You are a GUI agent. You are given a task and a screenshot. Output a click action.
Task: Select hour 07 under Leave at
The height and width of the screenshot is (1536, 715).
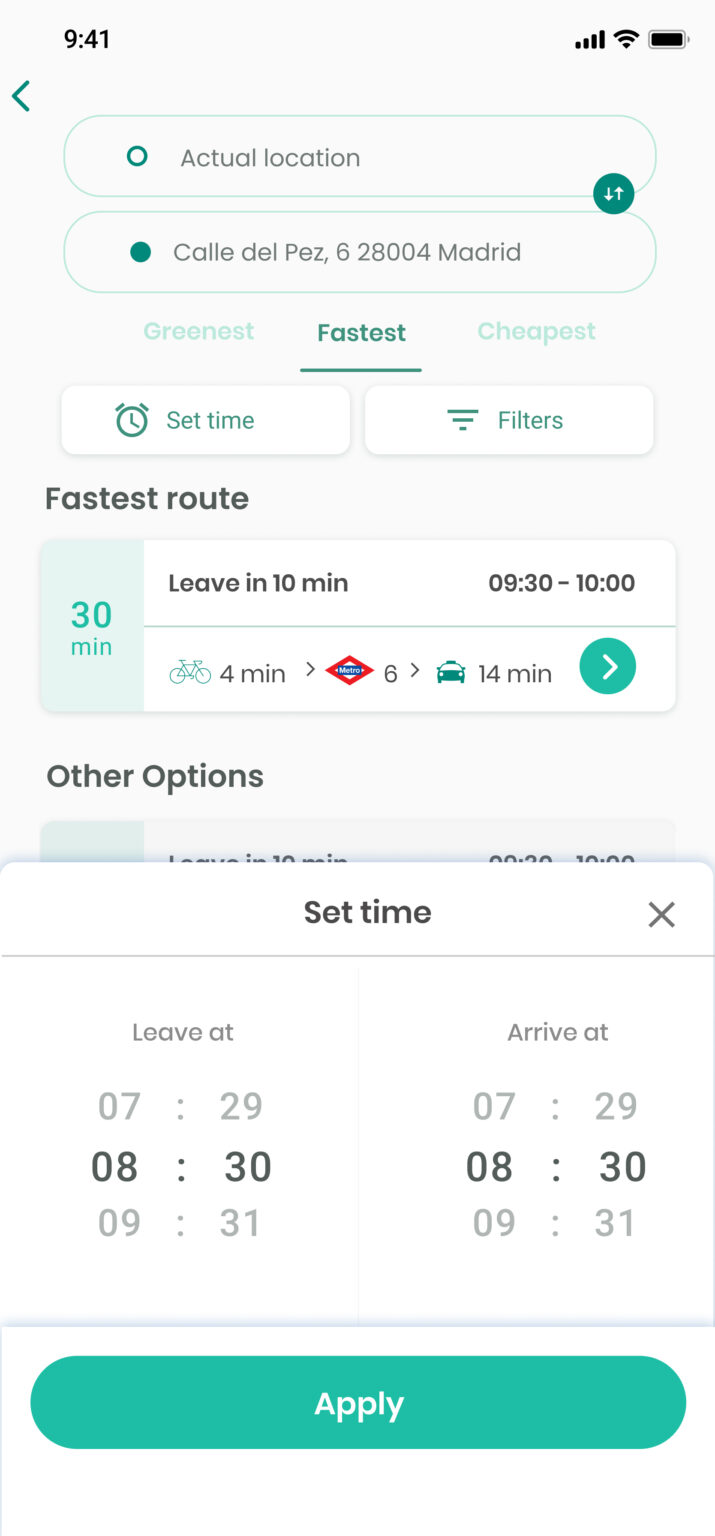point(119,1107)
